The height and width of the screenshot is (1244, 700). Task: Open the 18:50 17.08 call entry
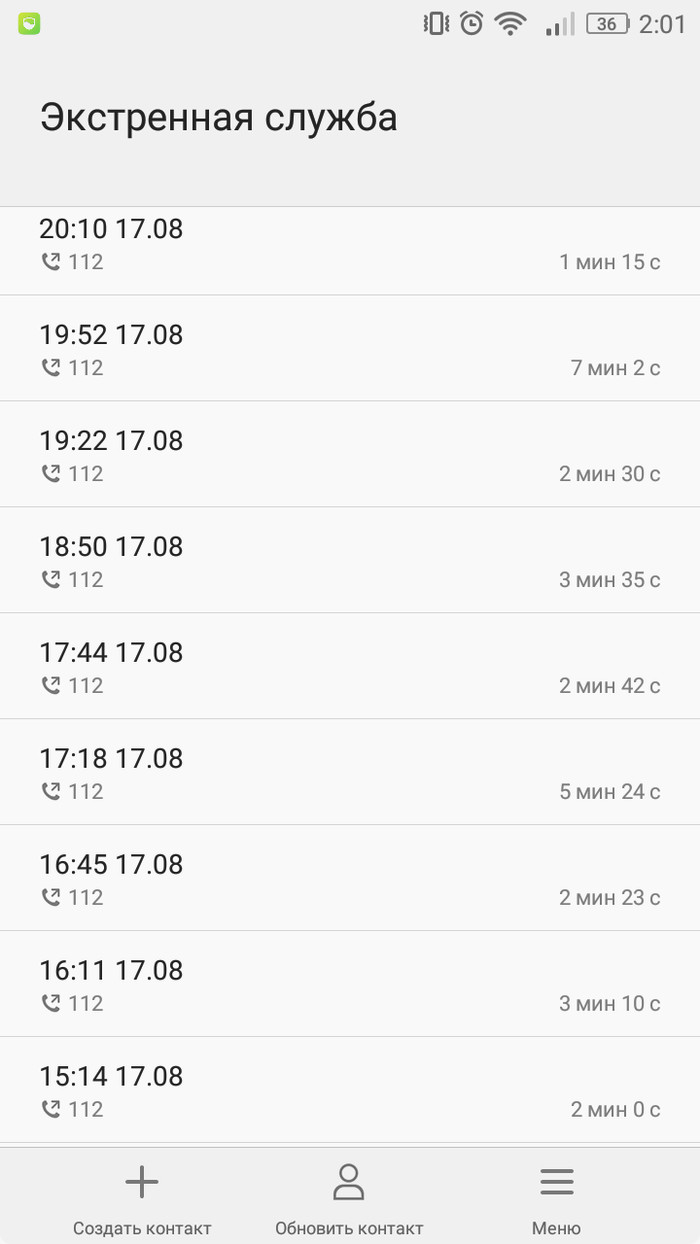point(350,561)
